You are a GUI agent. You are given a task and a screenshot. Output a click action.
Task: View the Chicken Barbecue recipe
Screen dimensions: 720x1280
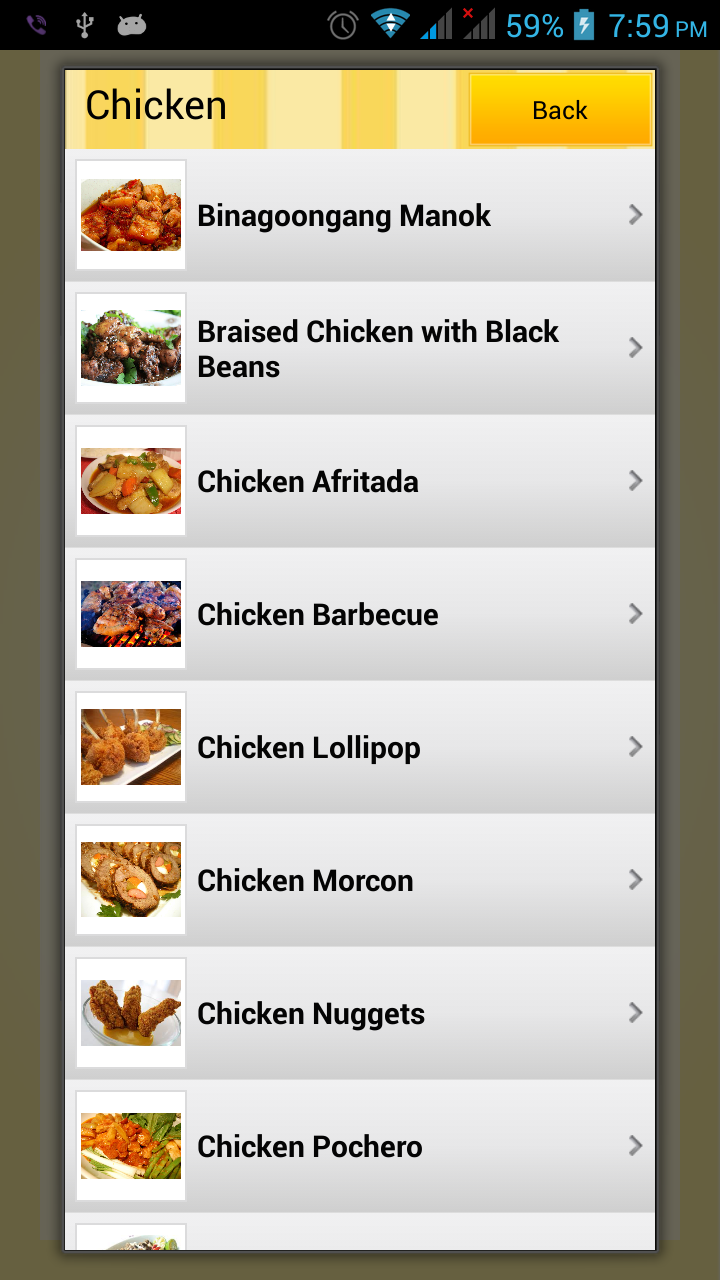[360, 614]
